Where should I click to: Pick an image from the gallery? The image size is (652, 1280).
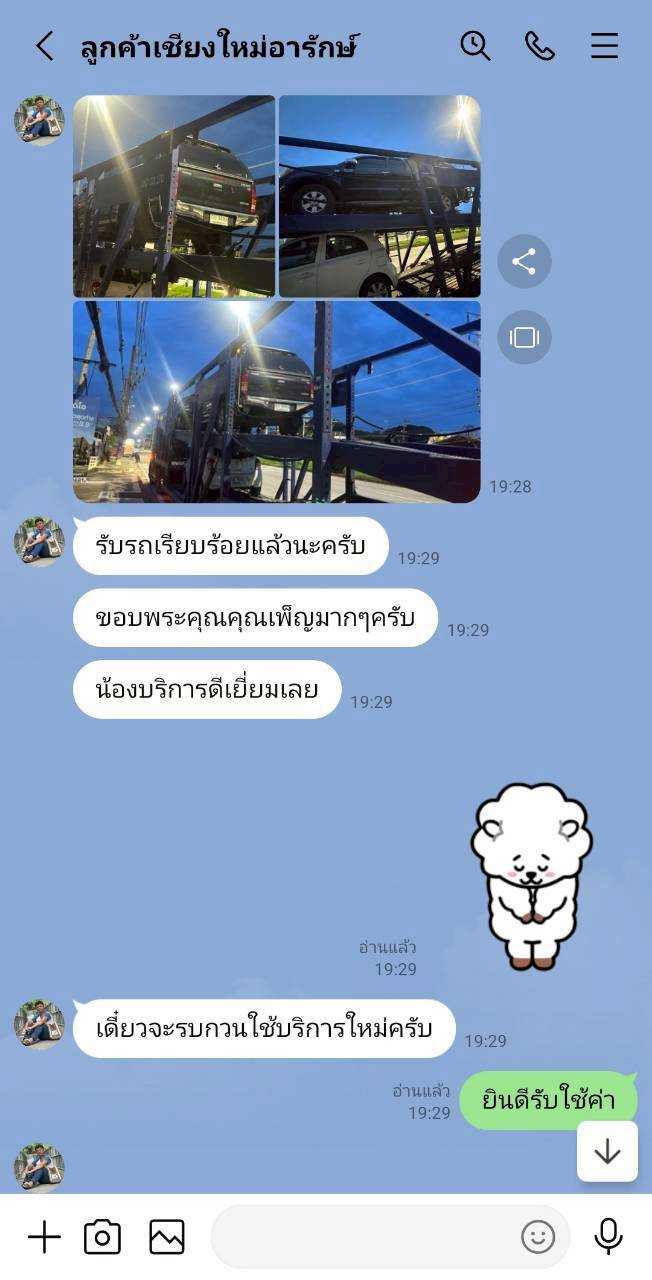click(167, 1237)
